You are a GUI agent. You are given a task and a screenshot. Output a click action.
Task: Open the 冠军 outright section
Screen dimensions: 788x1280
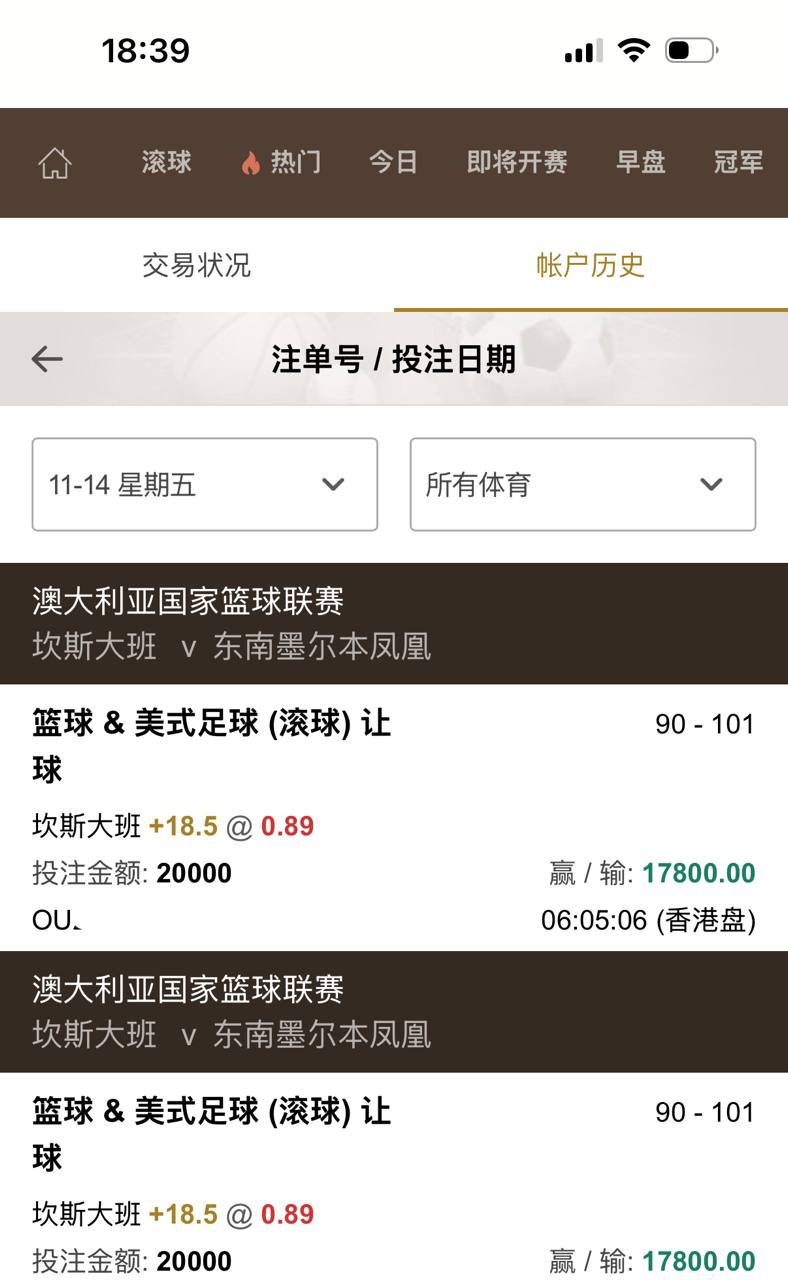pos(739,162)
